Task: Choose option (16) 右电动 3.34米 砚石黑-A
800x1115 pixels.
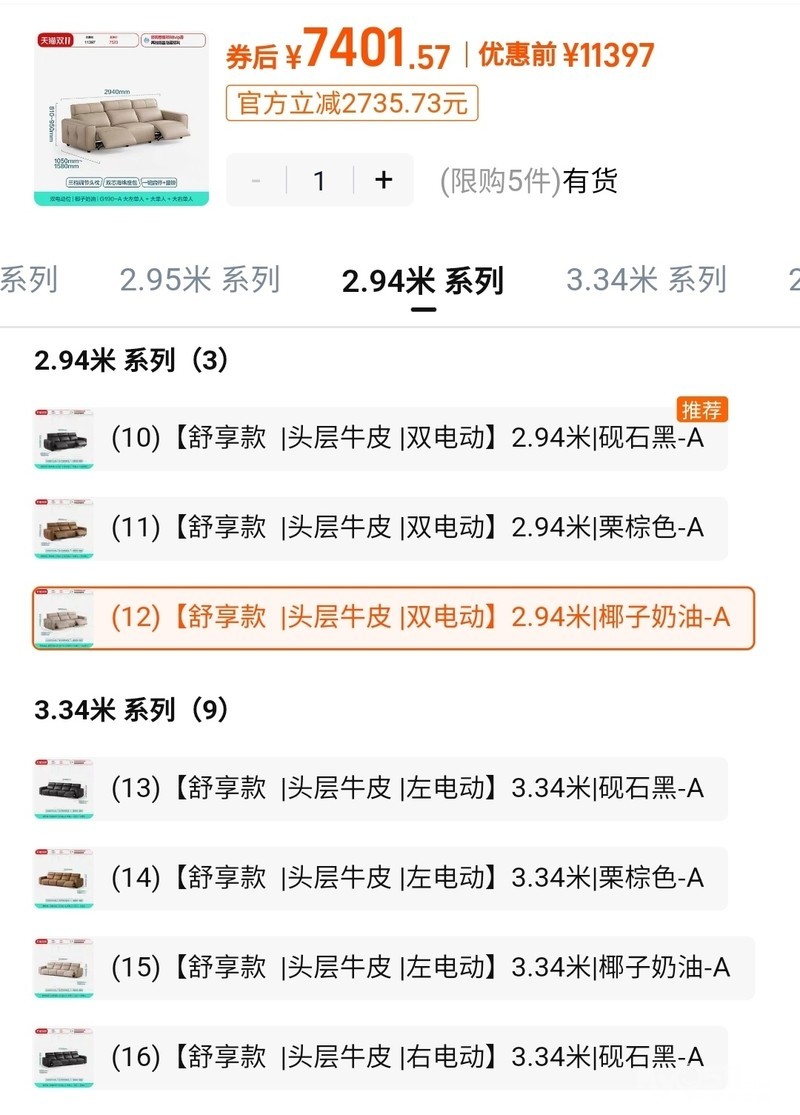Action: (x=380, y=1057)
